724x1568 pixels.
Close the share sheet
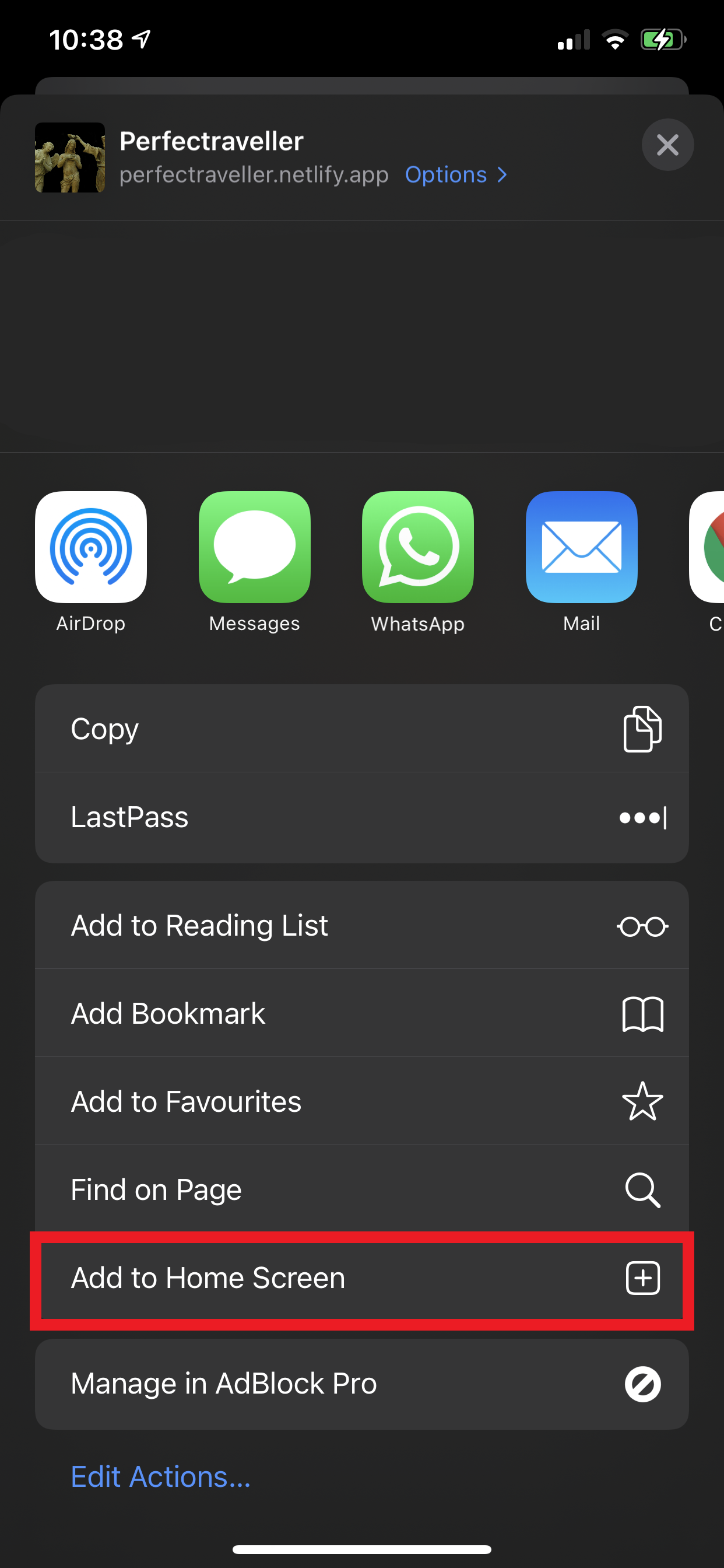pyautogui.click(x=667, y=145)
